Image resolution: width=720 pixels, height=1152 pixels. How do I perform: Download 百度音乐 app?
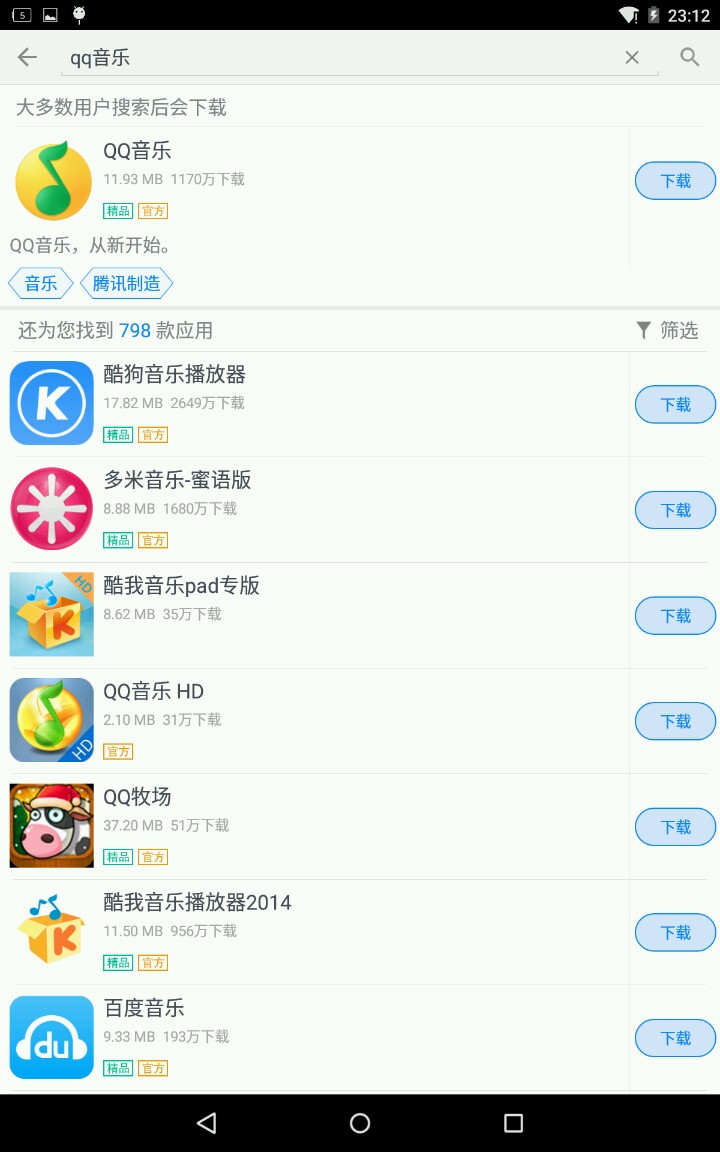[675, 1038]
